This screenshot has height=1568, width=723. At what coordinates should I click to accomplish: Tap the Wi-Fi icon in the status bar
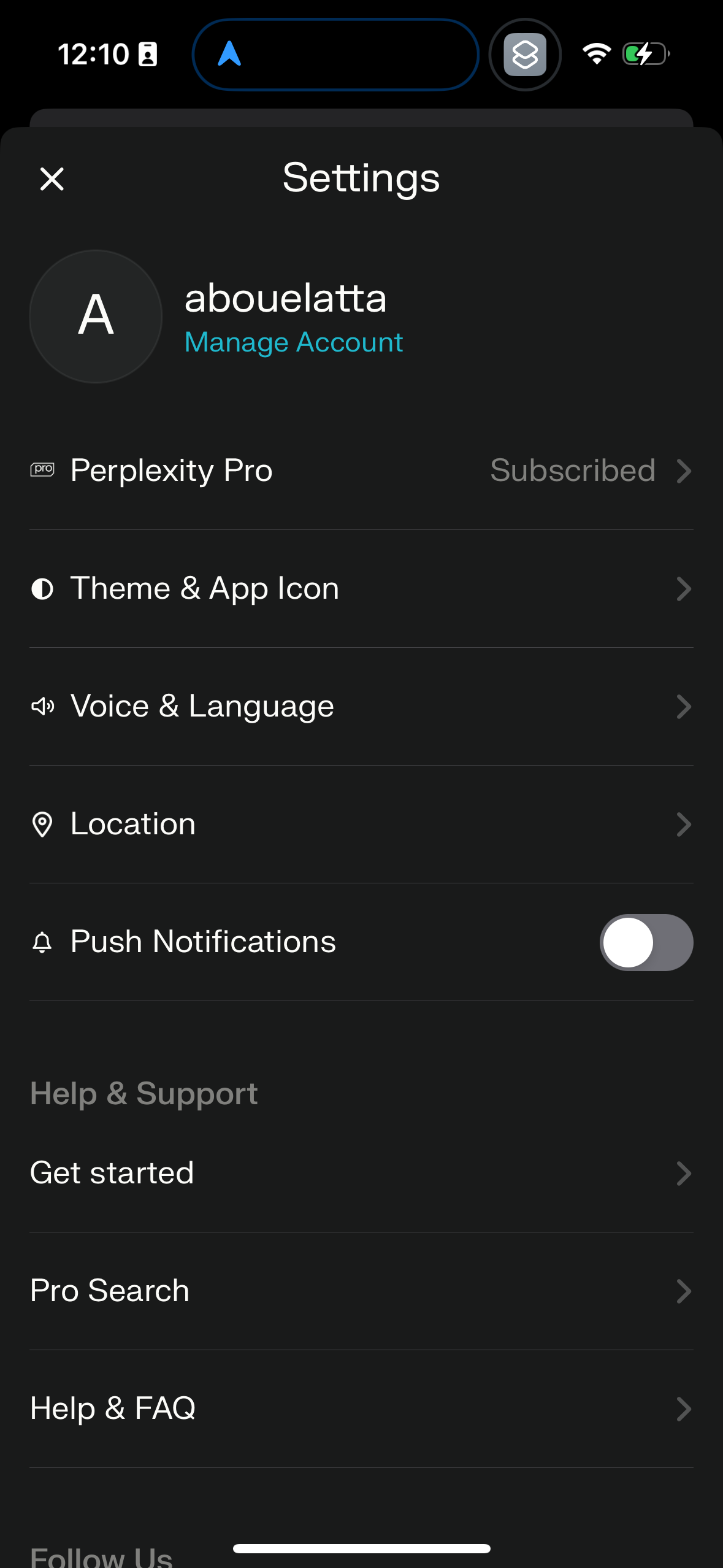point(596,55)
